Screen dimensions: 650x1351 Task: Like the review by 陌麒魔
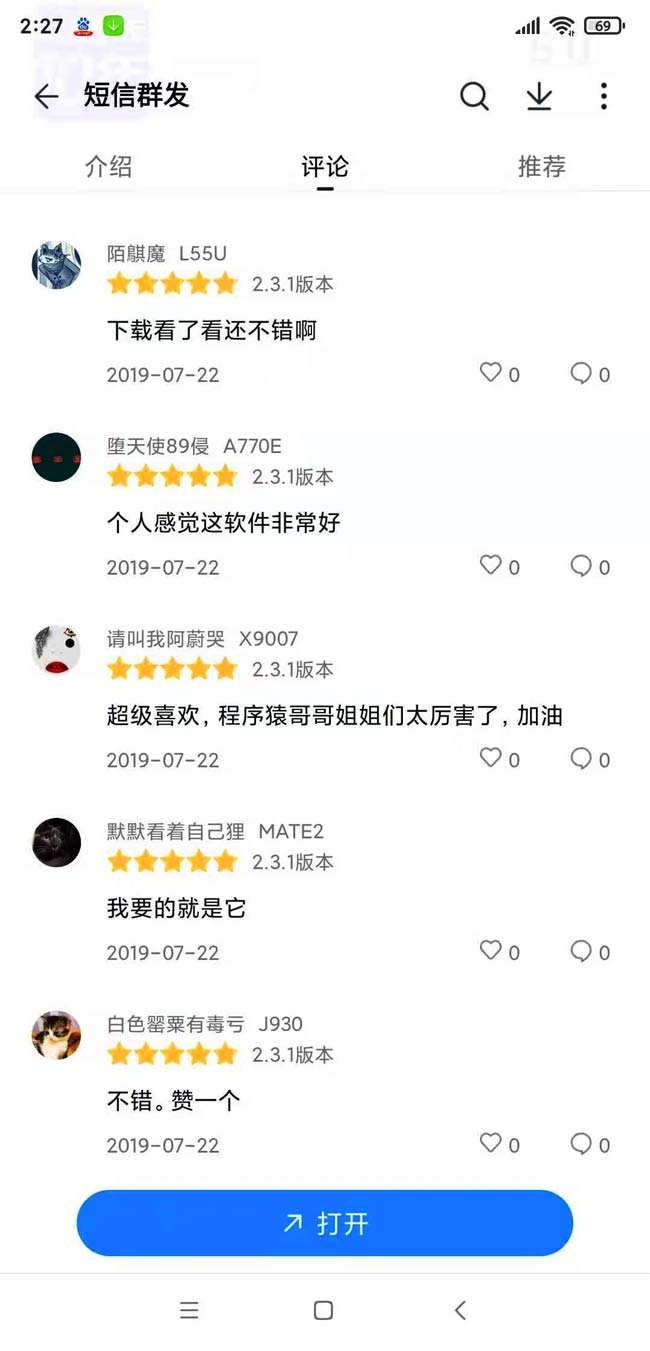click(x=491, y=373)
